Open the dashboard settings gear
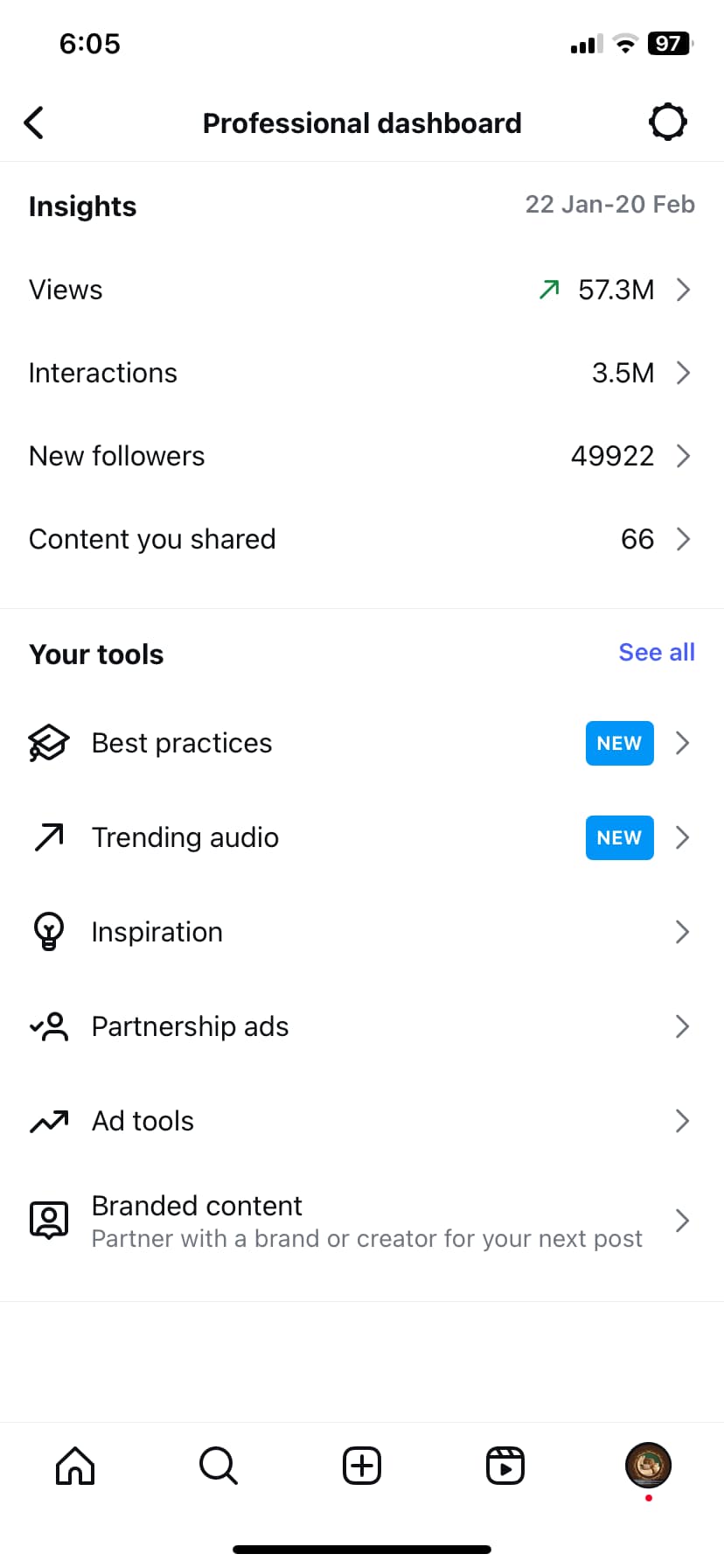724x1568 pixels. 668,122
